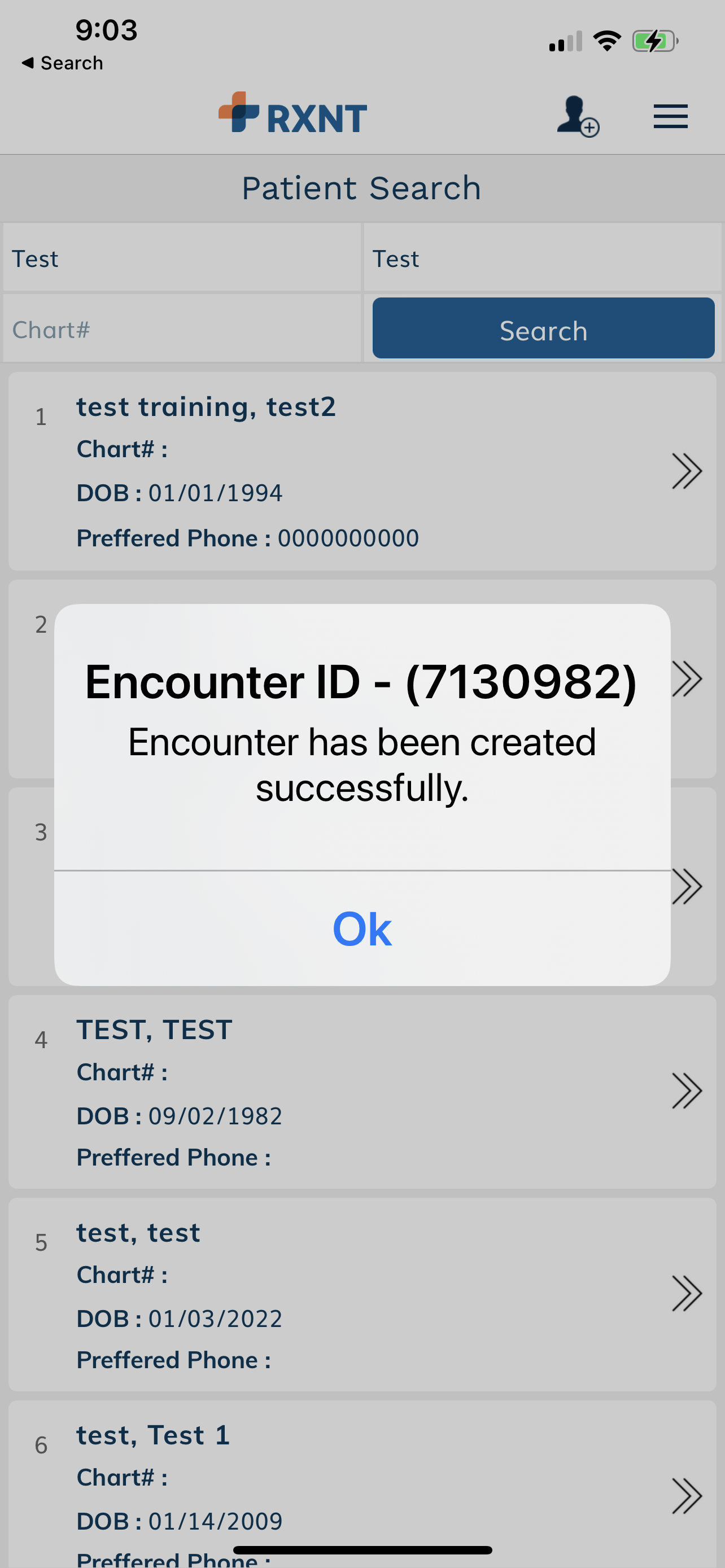
Task: Open patient test, test born 01/03/2022
Action: (x=362, y=1294)
